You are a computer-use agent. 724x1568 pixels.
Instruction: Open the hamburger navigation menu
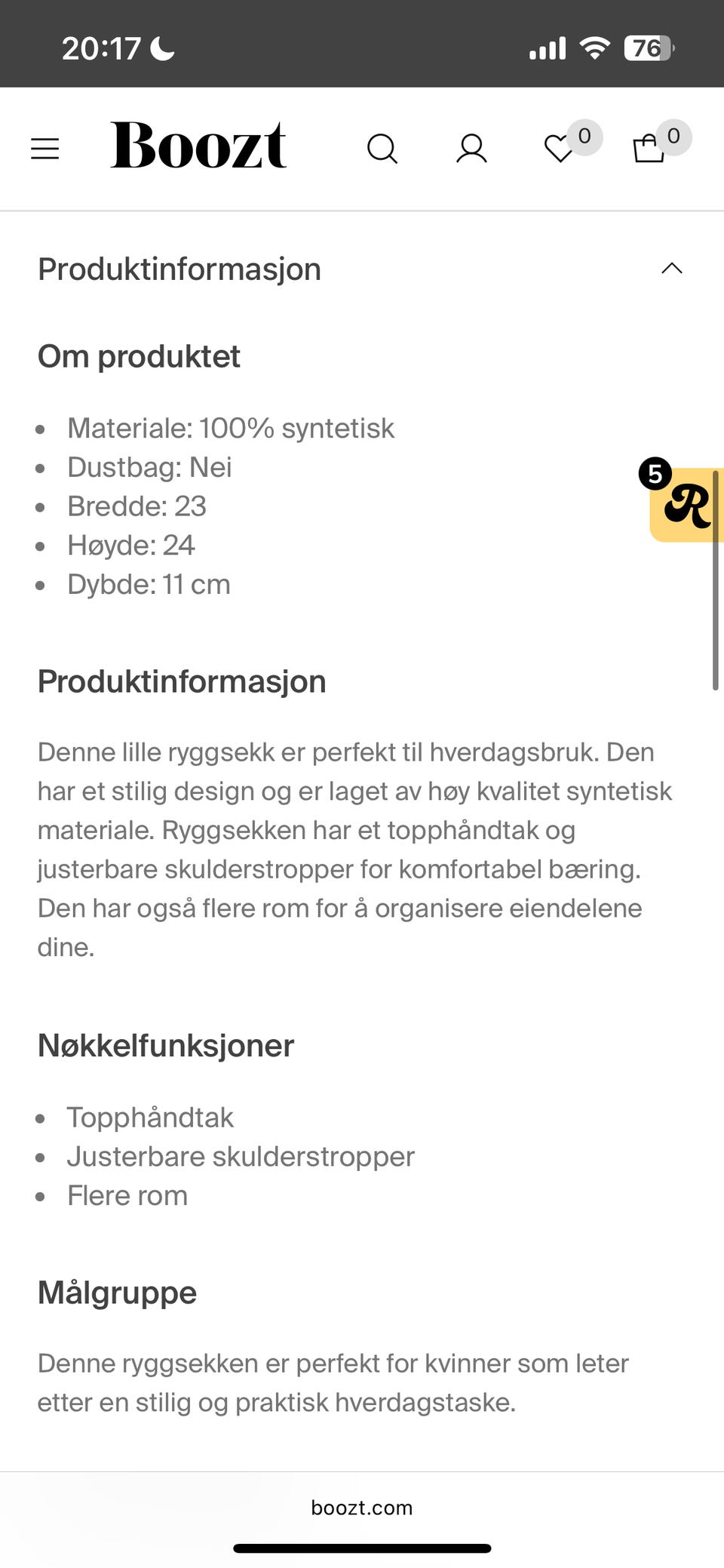pyautogui.click(x=44, y=148)
